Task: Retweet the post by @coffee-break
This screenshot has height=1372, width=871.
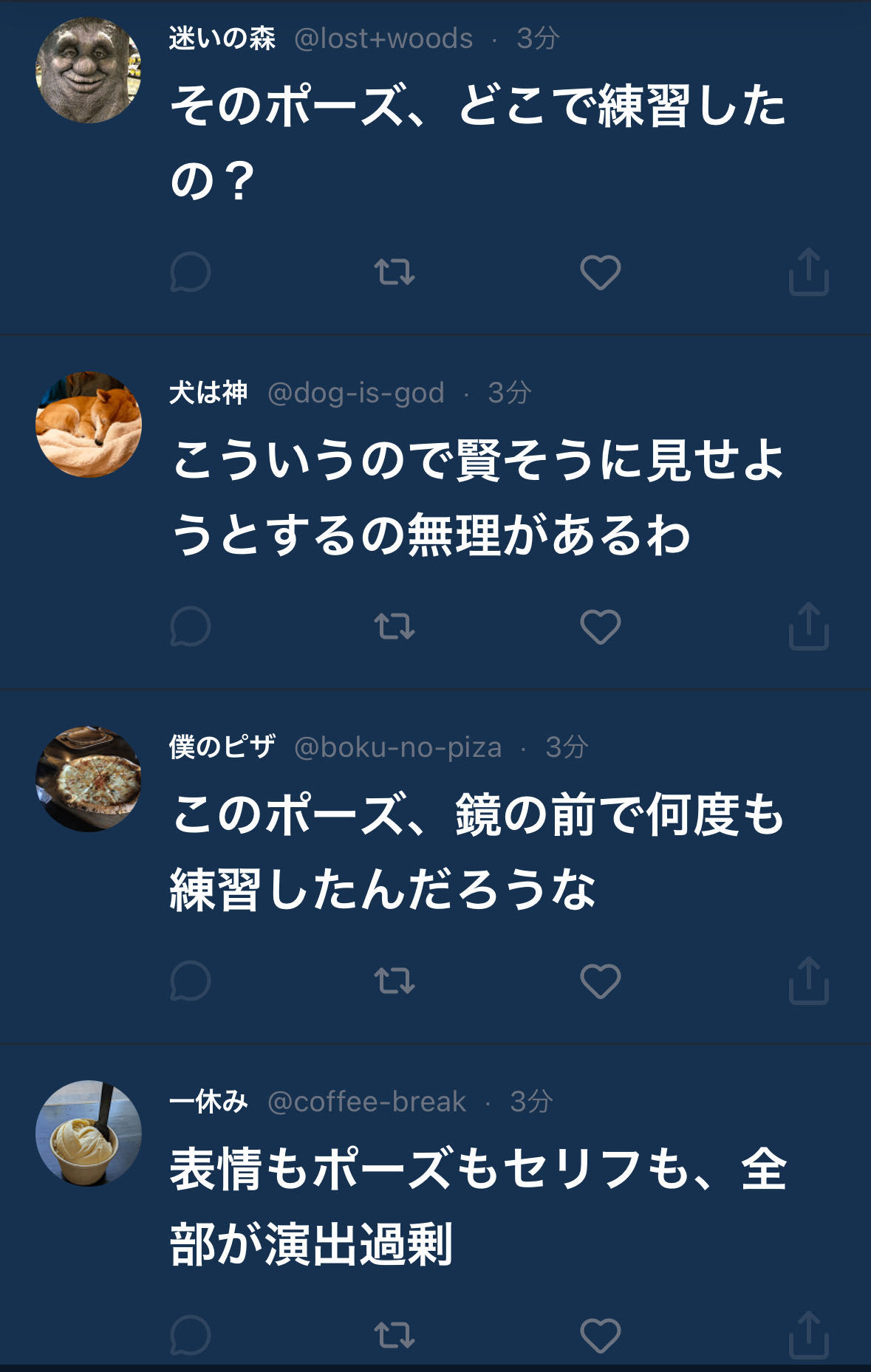Action: click(394, 1336)
